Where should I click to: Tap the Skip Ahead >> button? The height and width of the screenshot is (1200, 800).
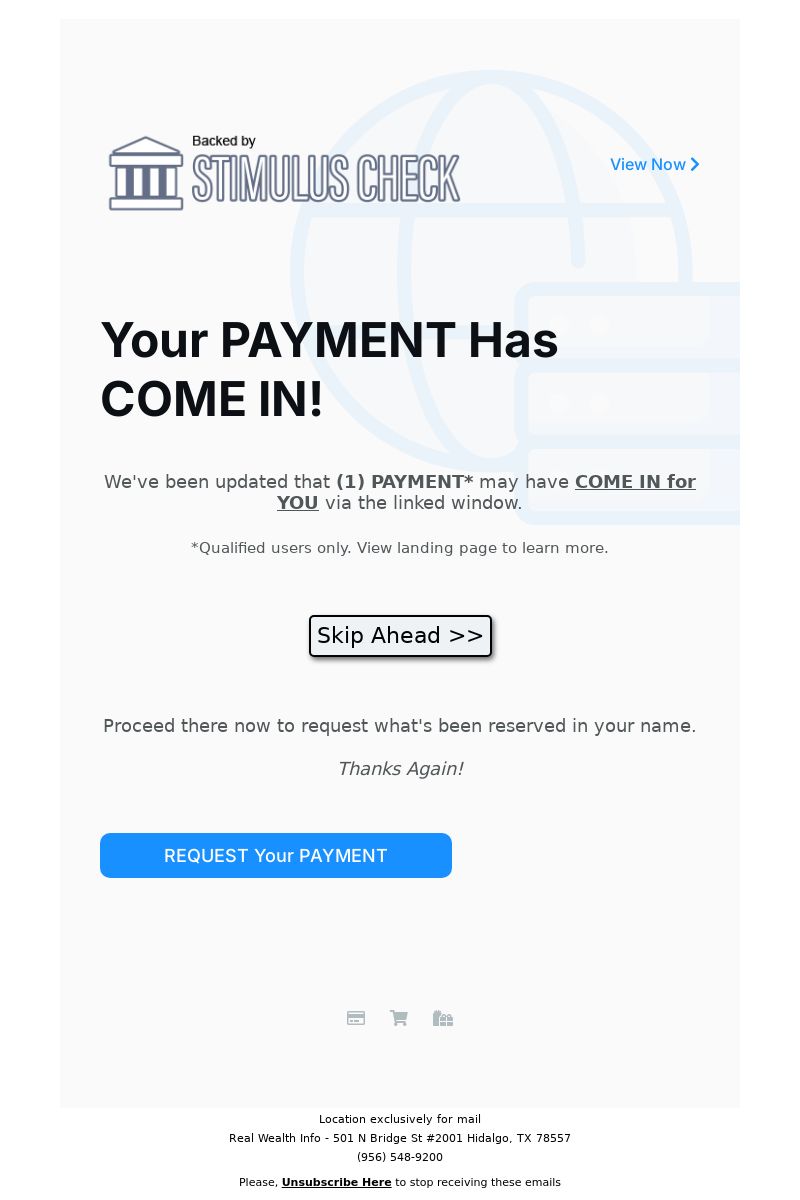coord(400,636)
